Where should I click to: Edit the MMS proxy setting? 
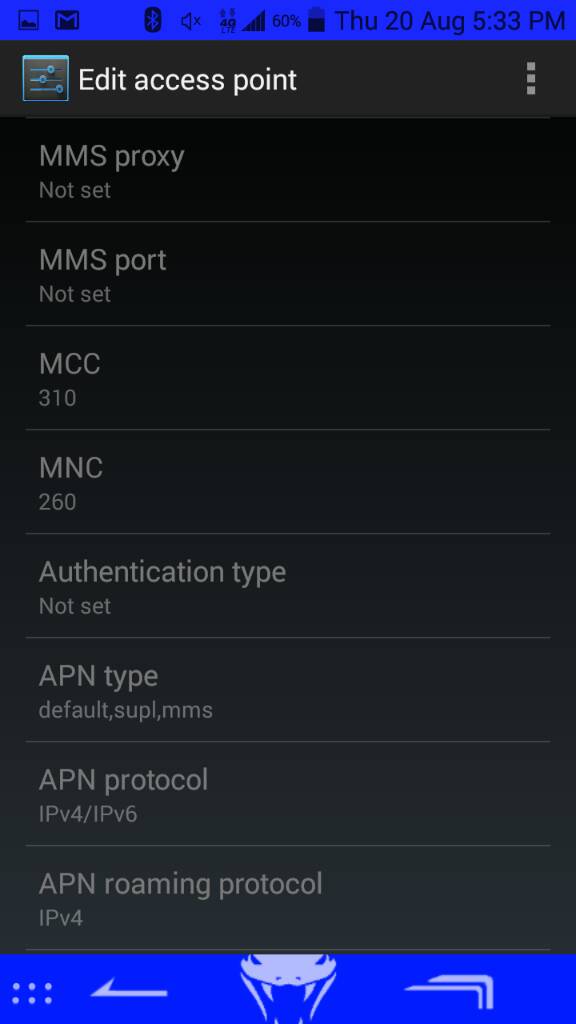pos(288,170)
